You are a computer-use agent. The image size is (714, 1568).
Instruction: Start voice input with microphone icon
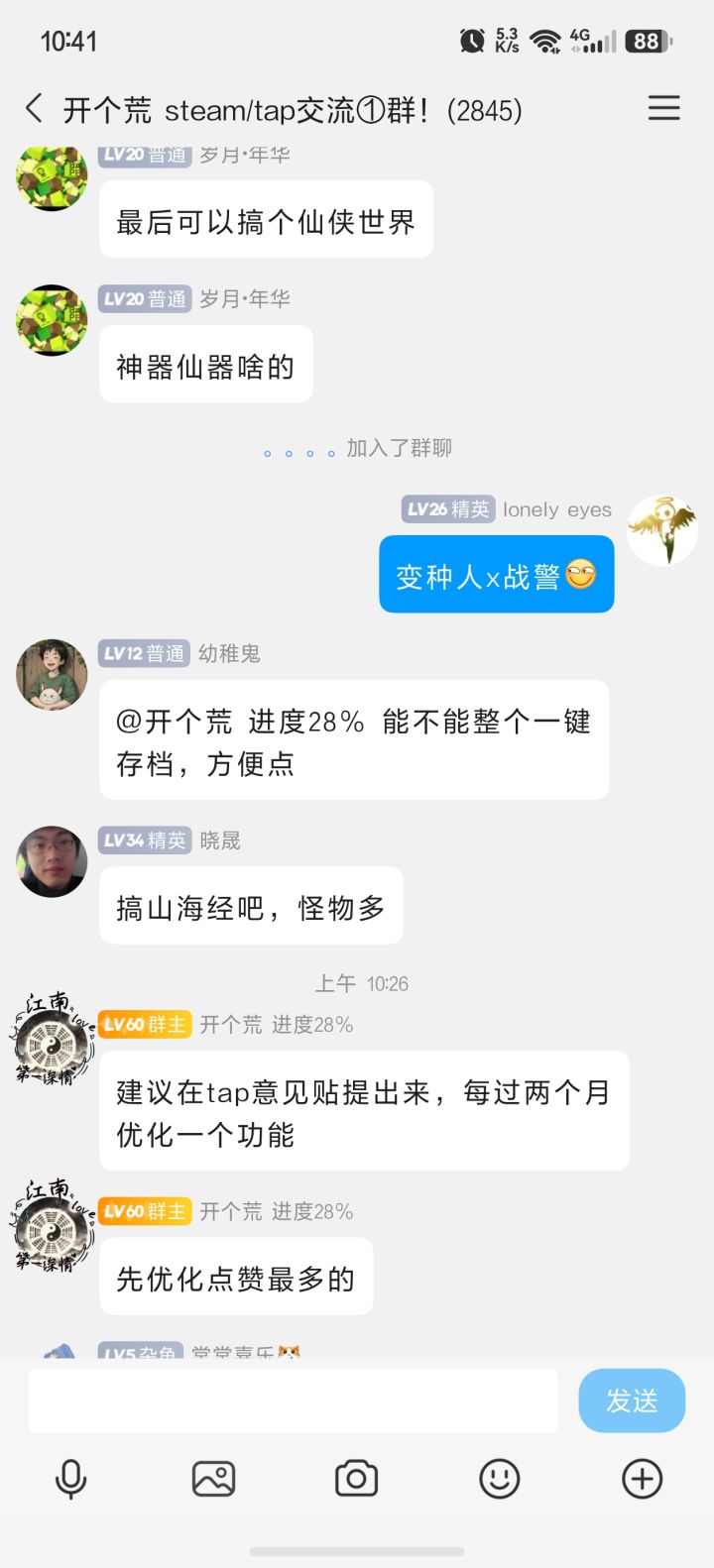tap(70, 1480)
